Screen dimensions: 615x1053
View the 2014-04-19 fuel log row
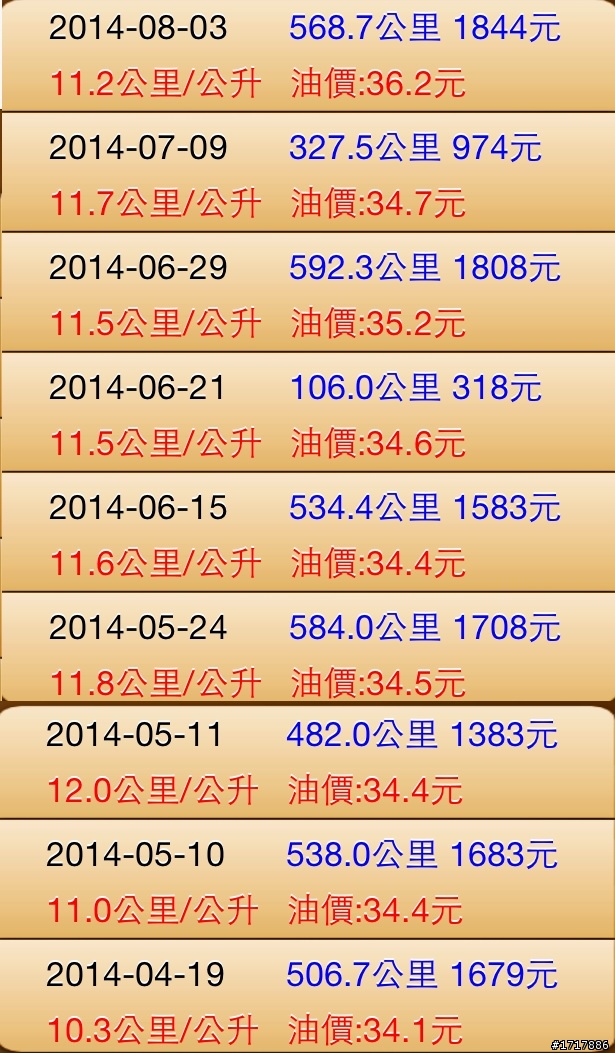tap(308, 997)
